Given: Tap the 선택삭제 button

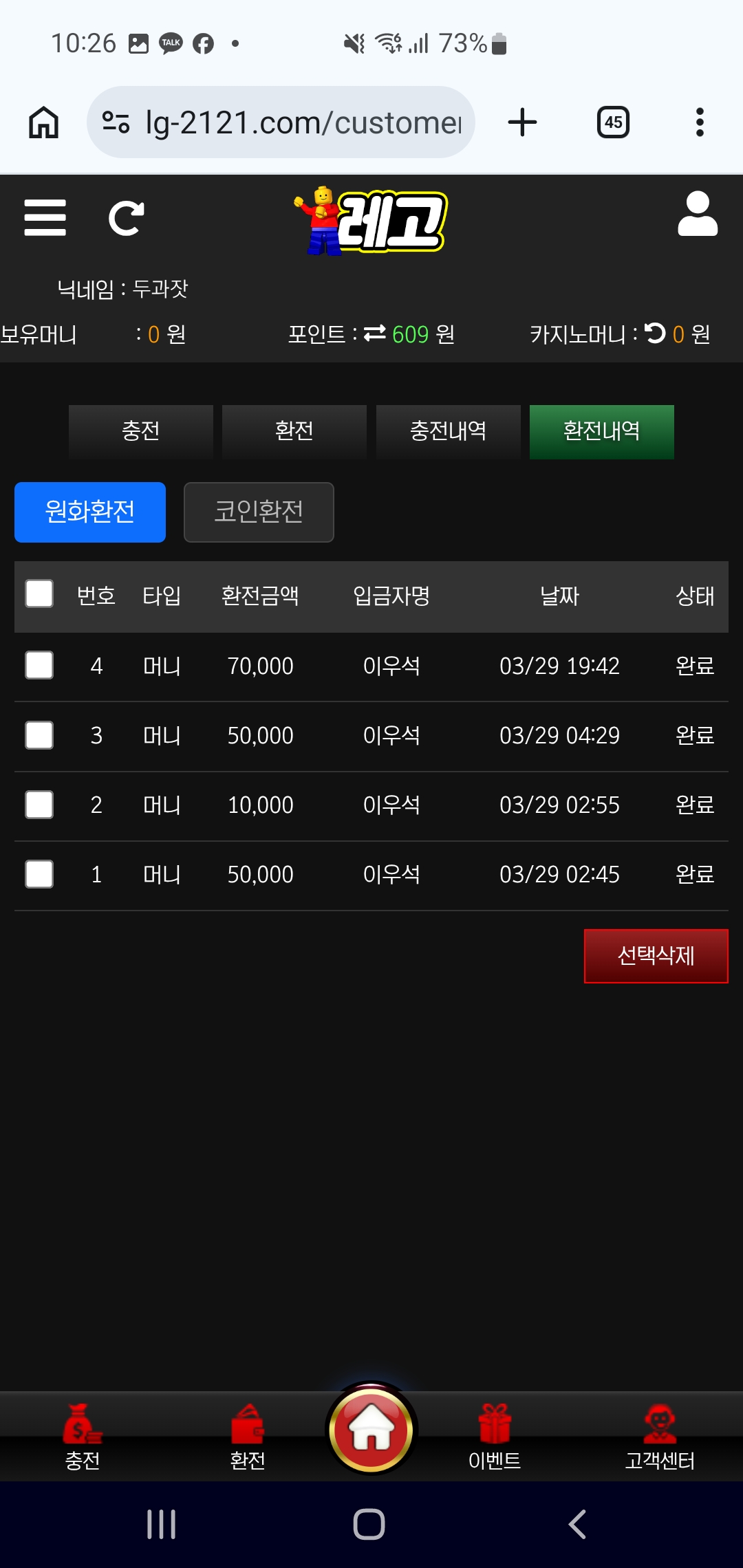Looking at the screenshot, I should point(656,955).
